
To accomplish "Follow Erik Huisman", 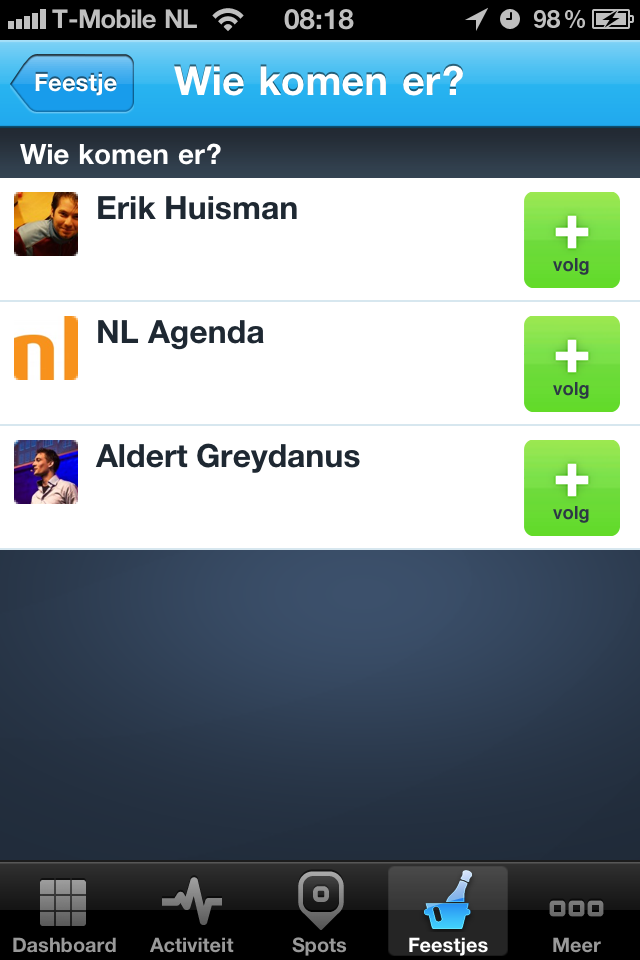I will pos(571,240).
